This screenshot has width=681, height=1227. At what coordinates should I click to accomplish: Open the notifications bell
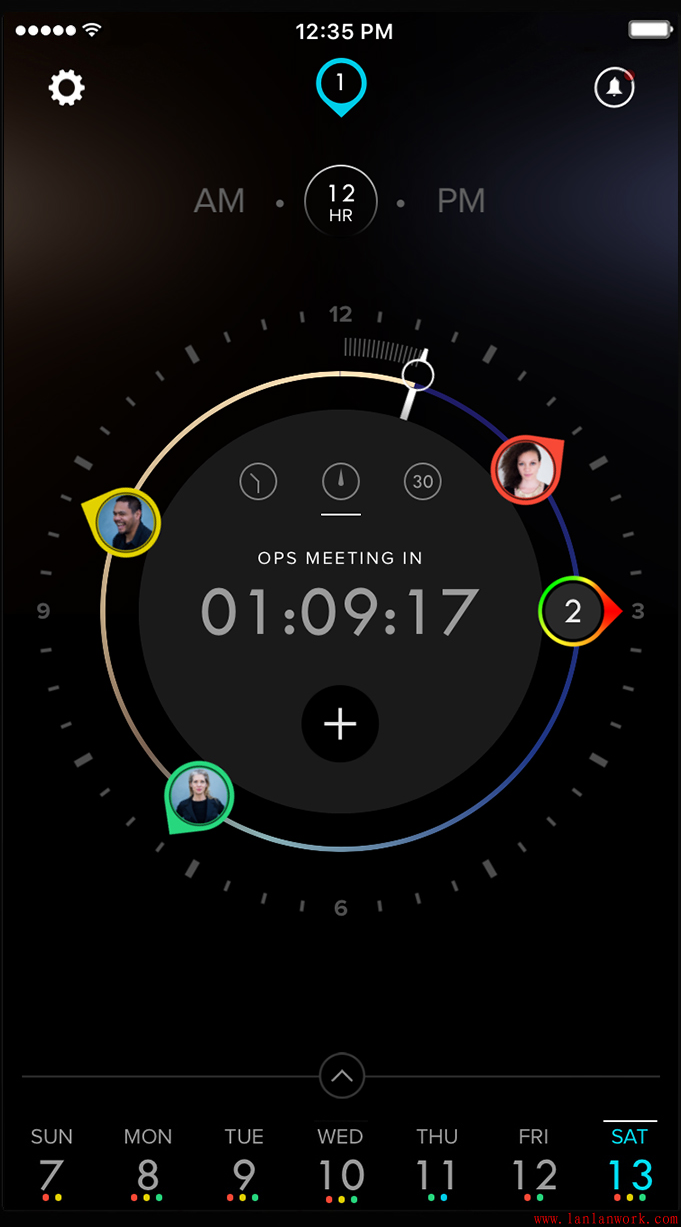pyautogui.click(x=614, y=88)
